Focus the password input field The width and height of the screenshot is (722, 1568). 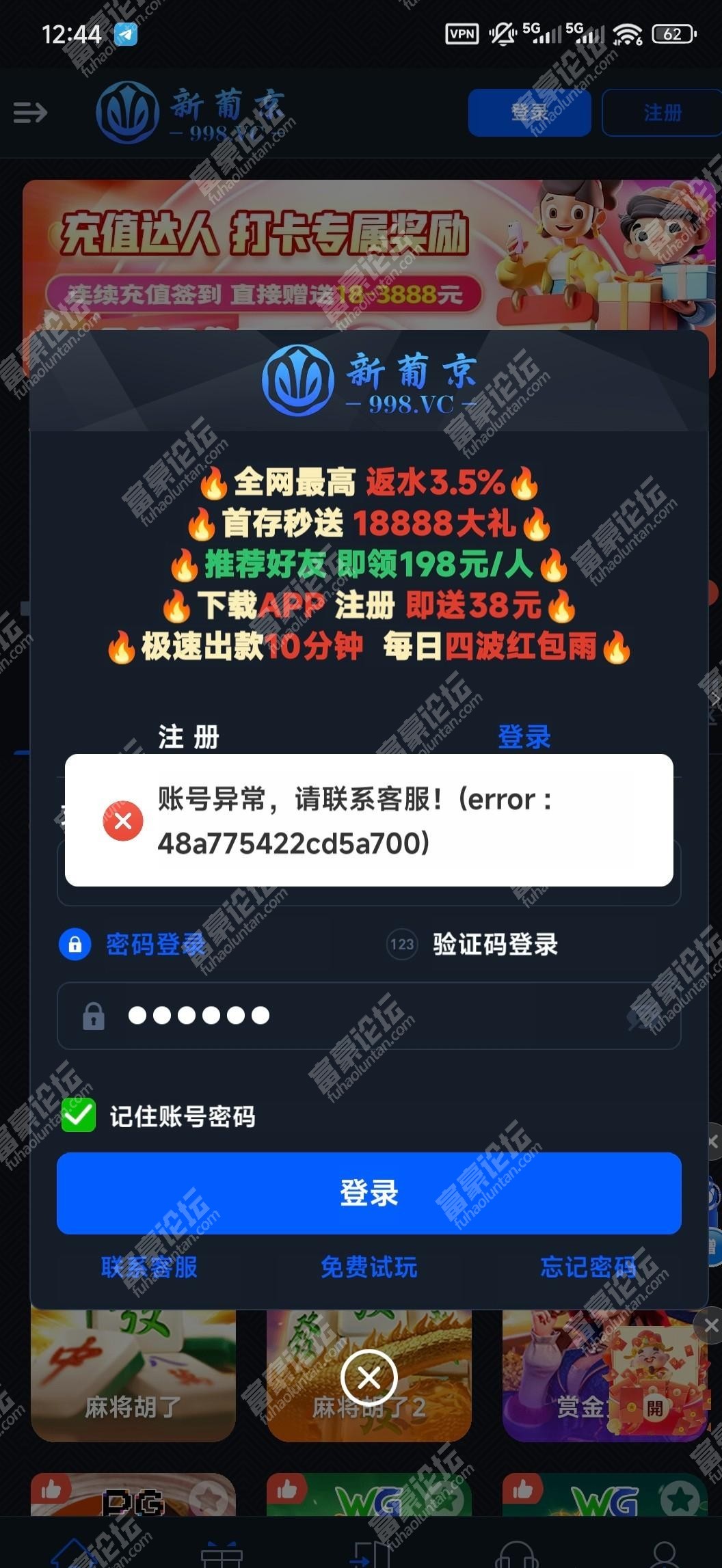pos(369,1016)
